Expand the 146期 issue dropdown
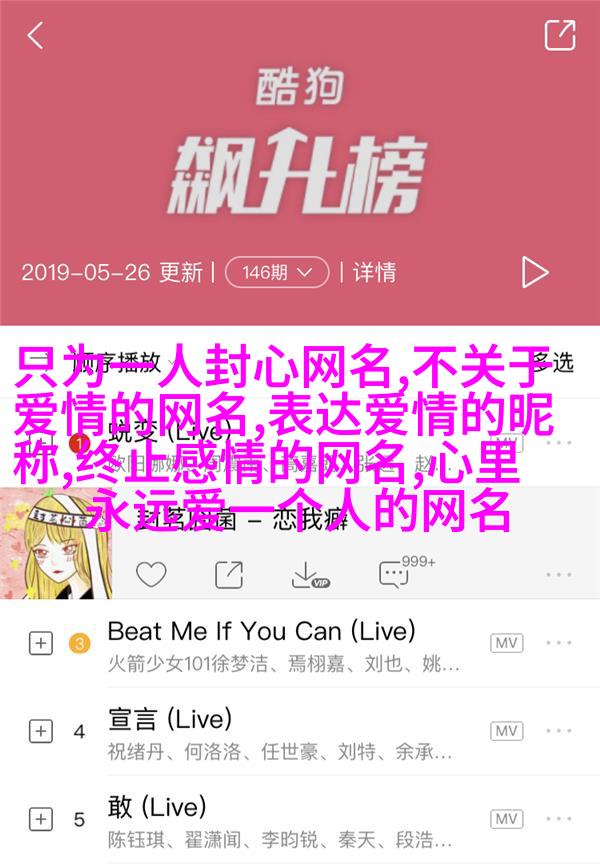Viewport: 600px width, 864px height. click(277, 272)
